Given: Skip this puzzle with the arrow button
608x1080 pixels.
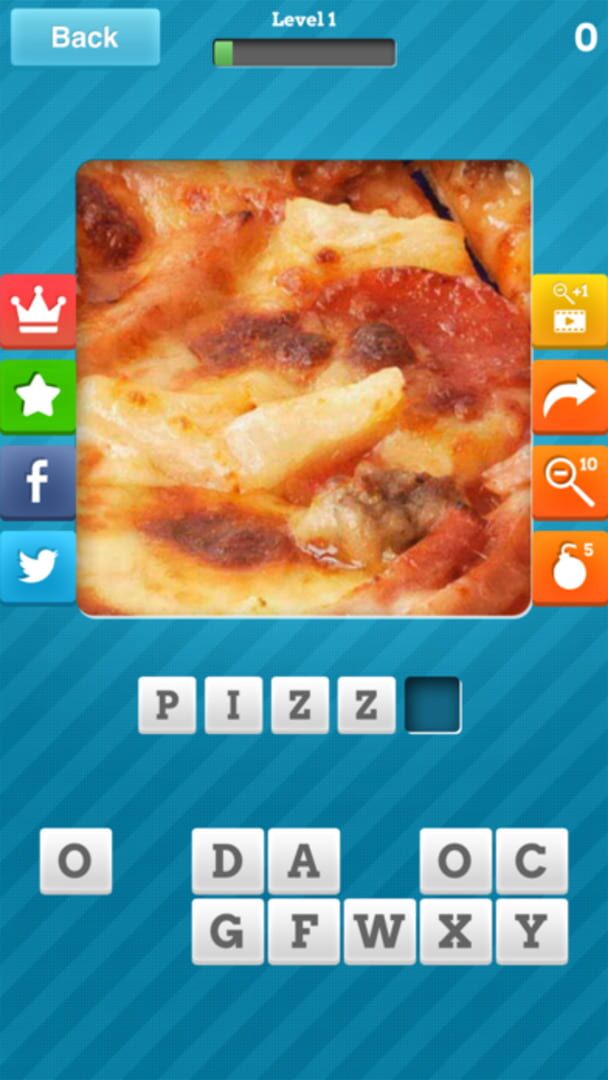Looking at the screenshot, I should (570, 397).
